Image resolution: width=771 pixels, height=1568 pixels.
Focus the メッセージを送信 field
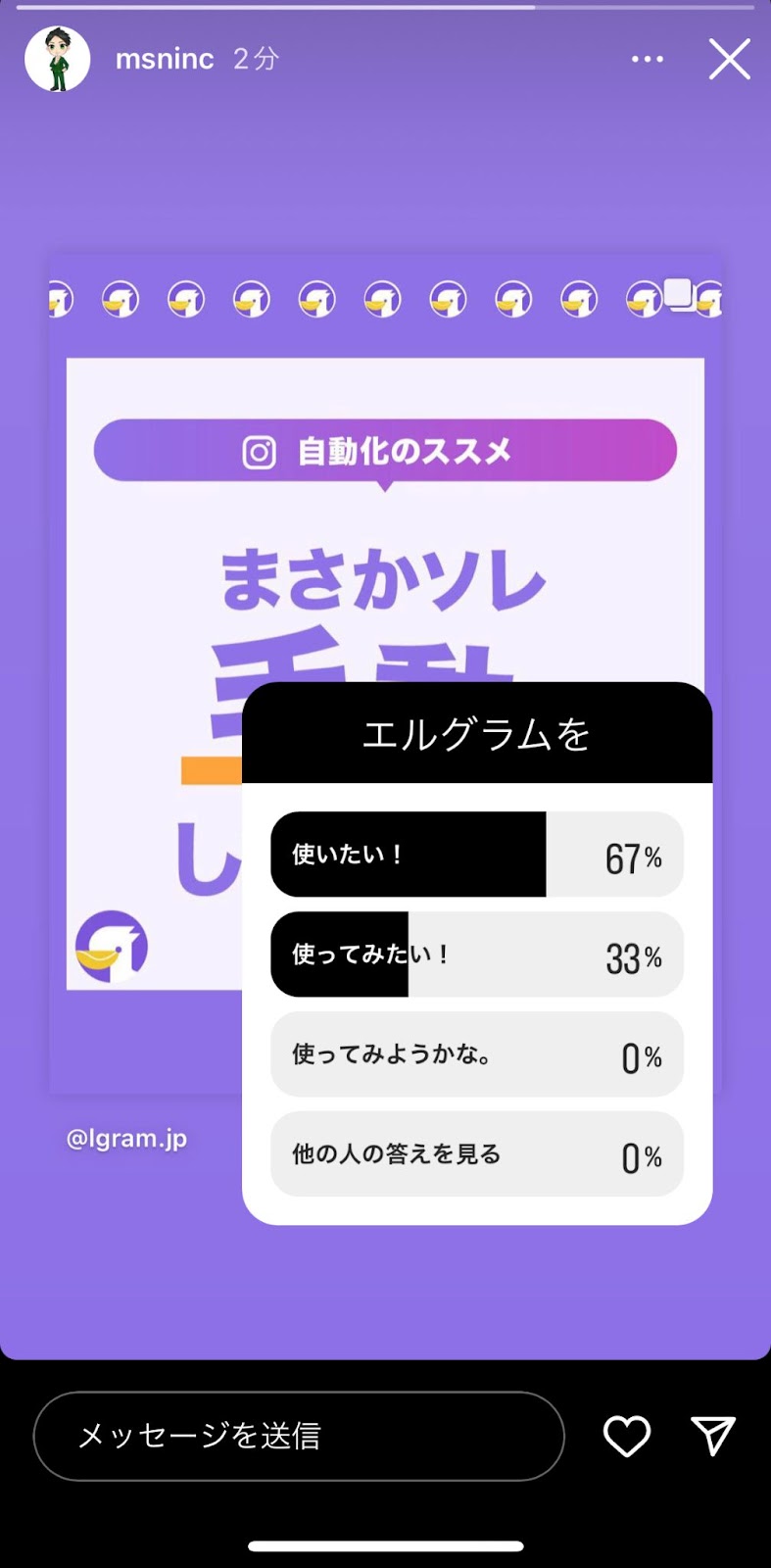tap(298, 1436)
